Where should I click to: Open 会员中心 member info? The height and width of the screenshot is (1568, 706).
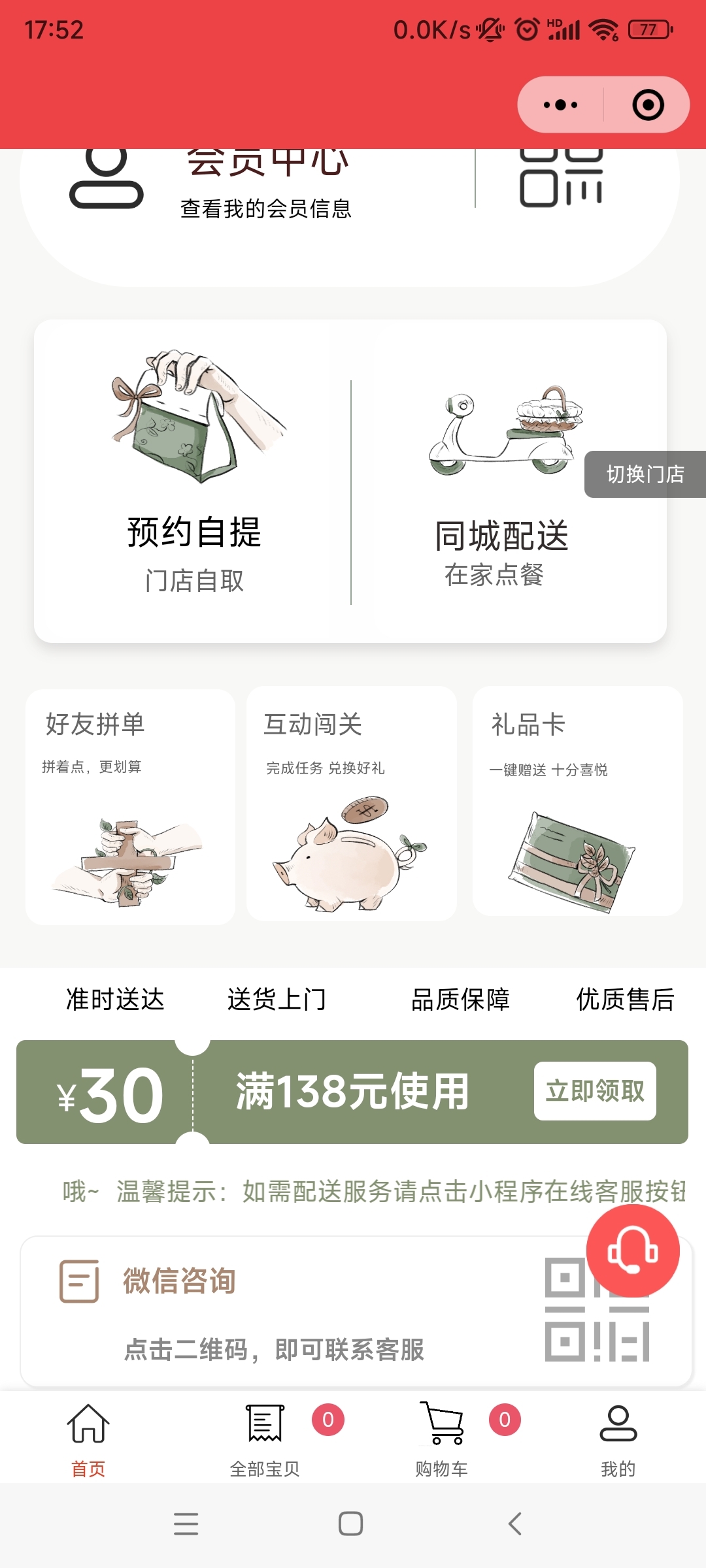(265, 189)
